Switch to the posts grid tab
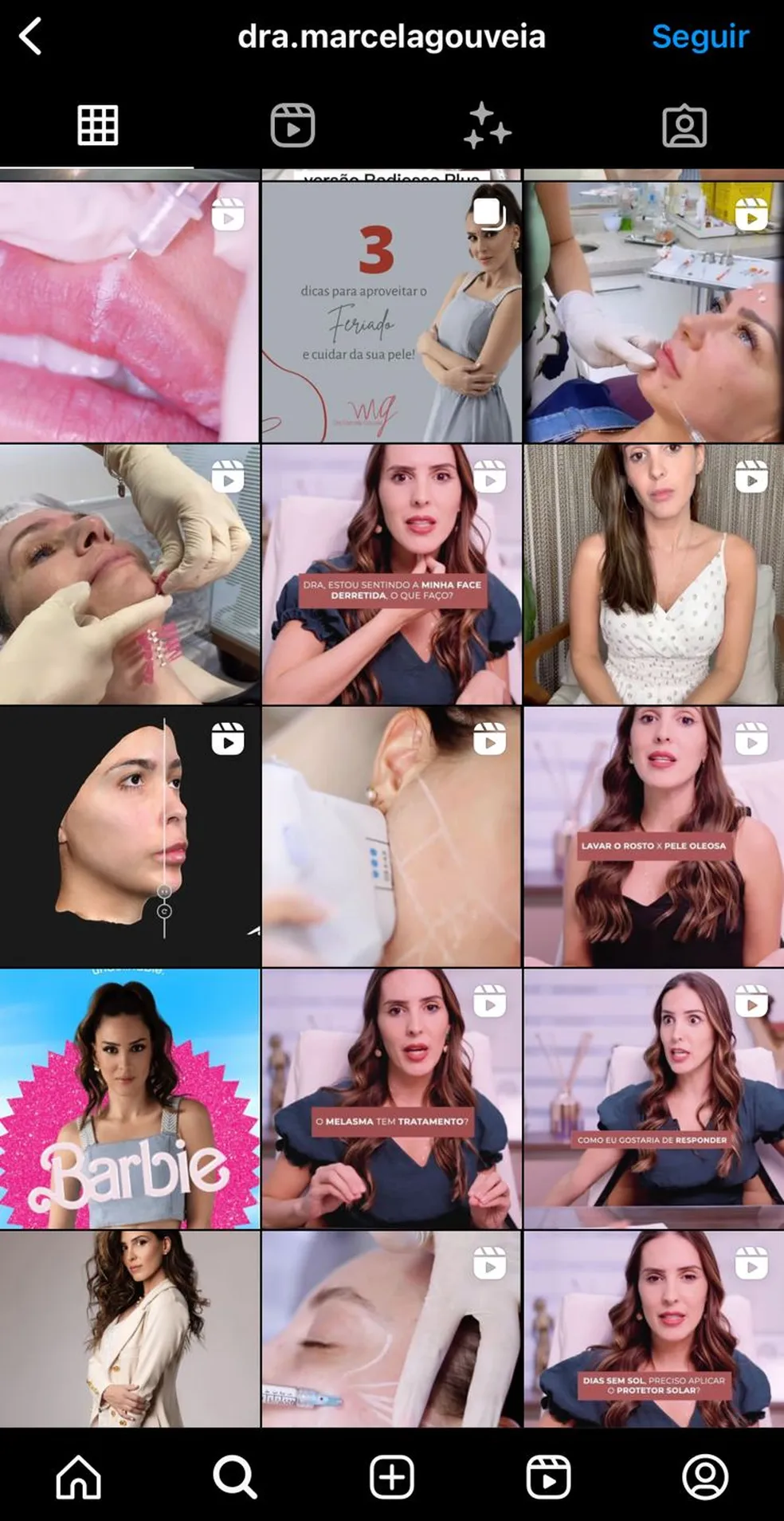The height and width of the screenshot is (1521, 784). pos(97,126)
